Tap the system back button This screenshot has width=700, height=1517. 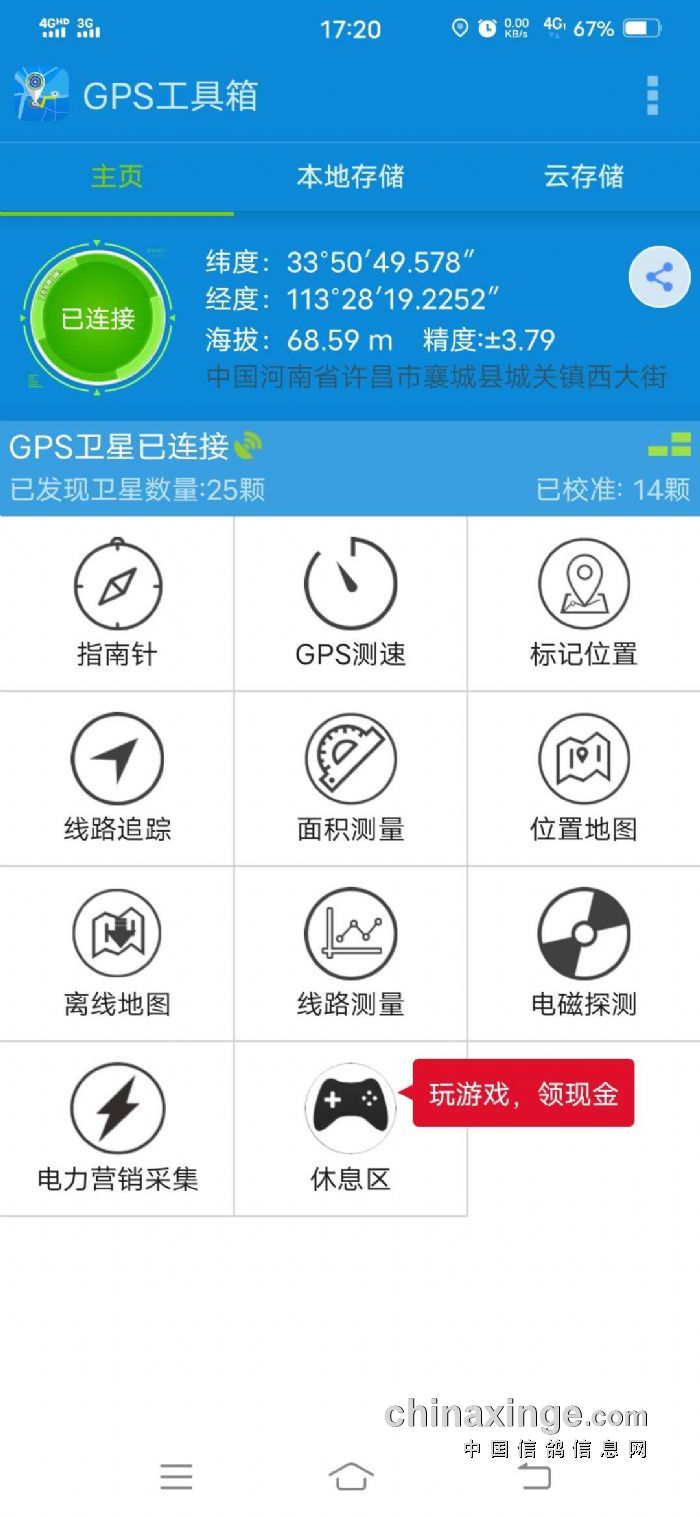(535, 1476)
